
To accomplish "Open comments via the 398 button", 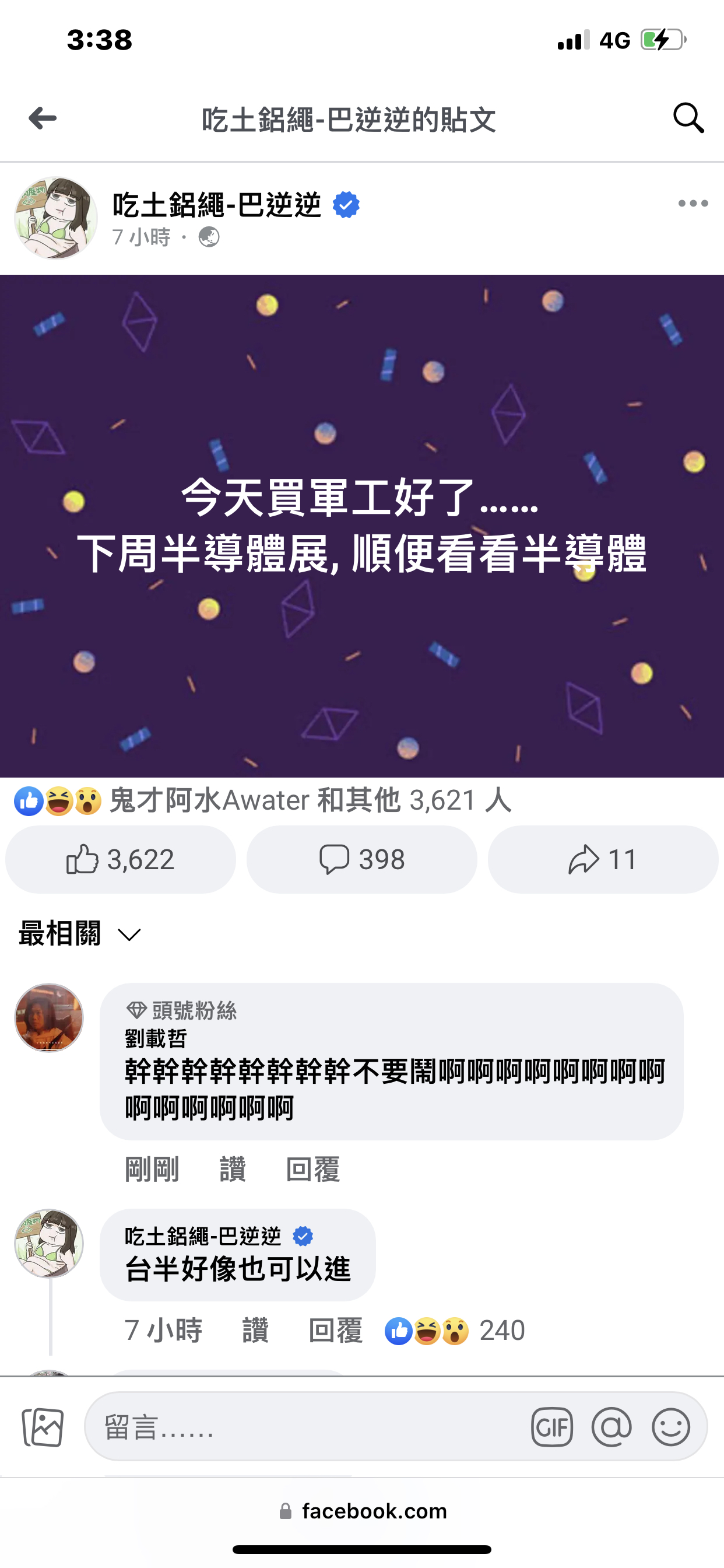I will pyautogui.click(x=361, y=859).
